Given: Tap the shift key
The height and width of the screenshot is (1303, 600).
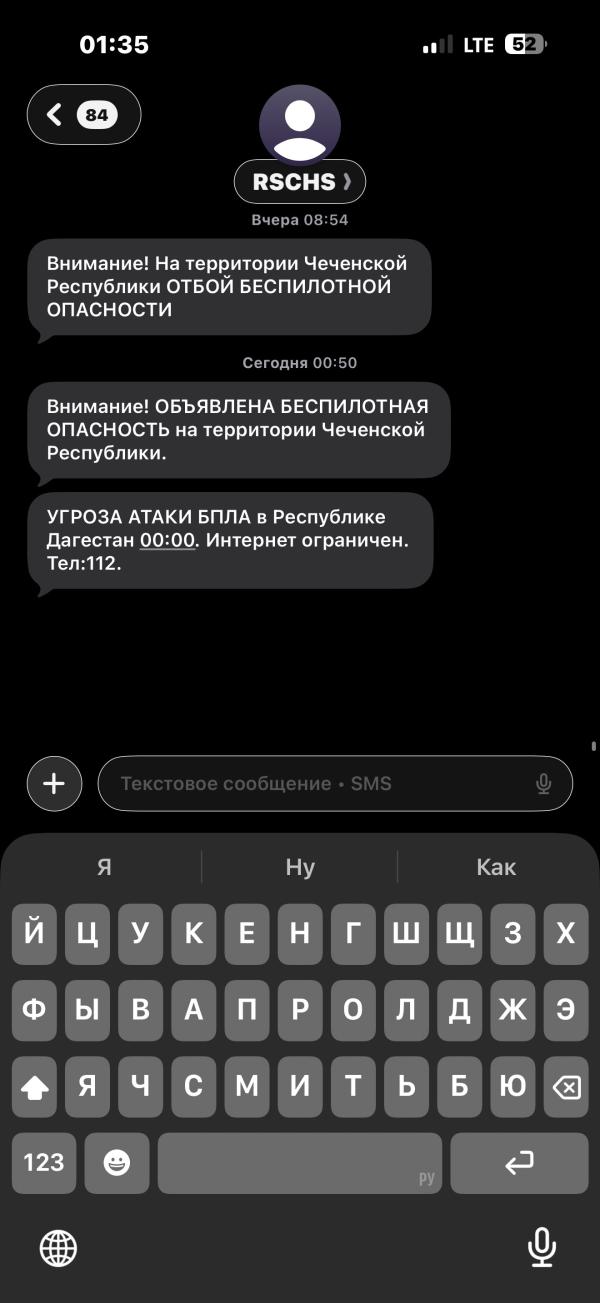Looking at the screenshot, I should pos(34,1087).
